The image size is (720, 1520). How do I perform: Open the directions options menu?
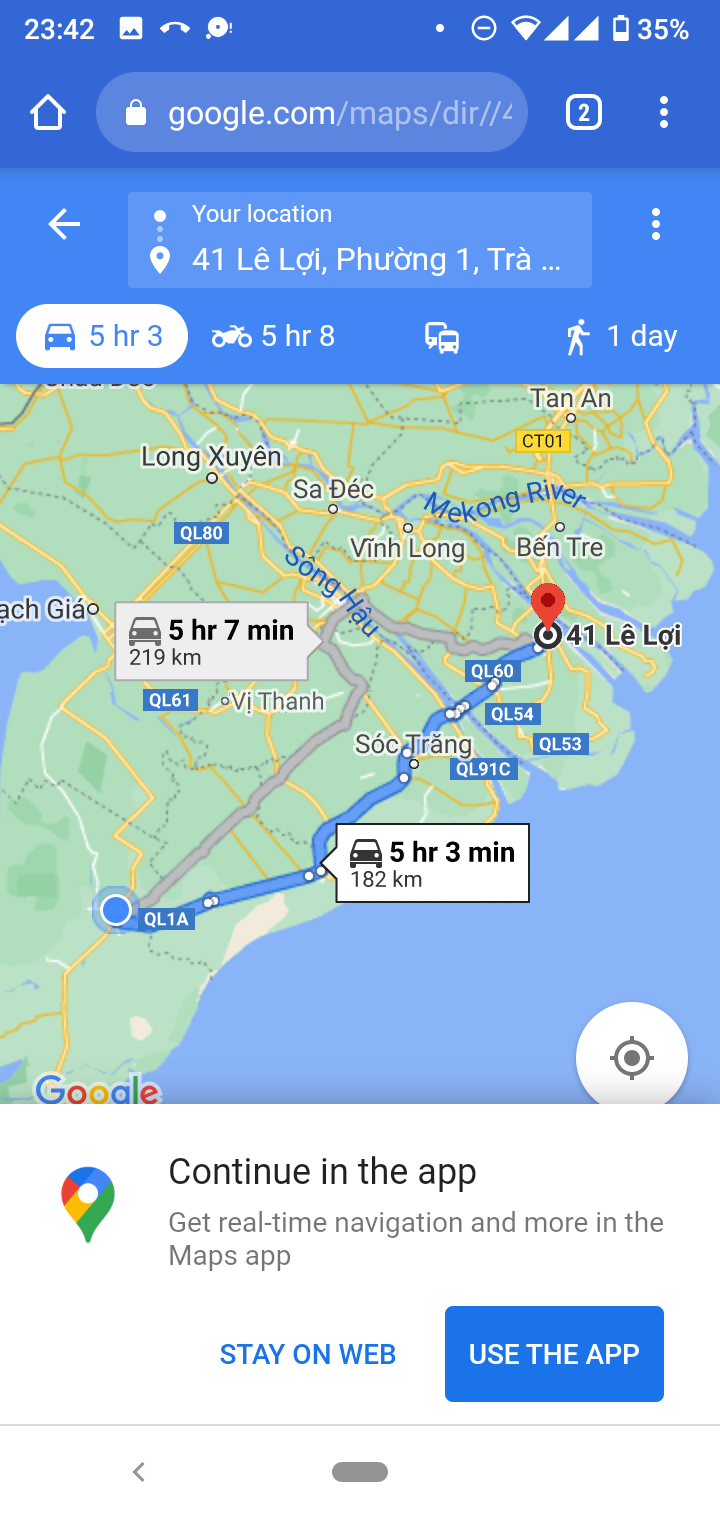click(656, 224)
